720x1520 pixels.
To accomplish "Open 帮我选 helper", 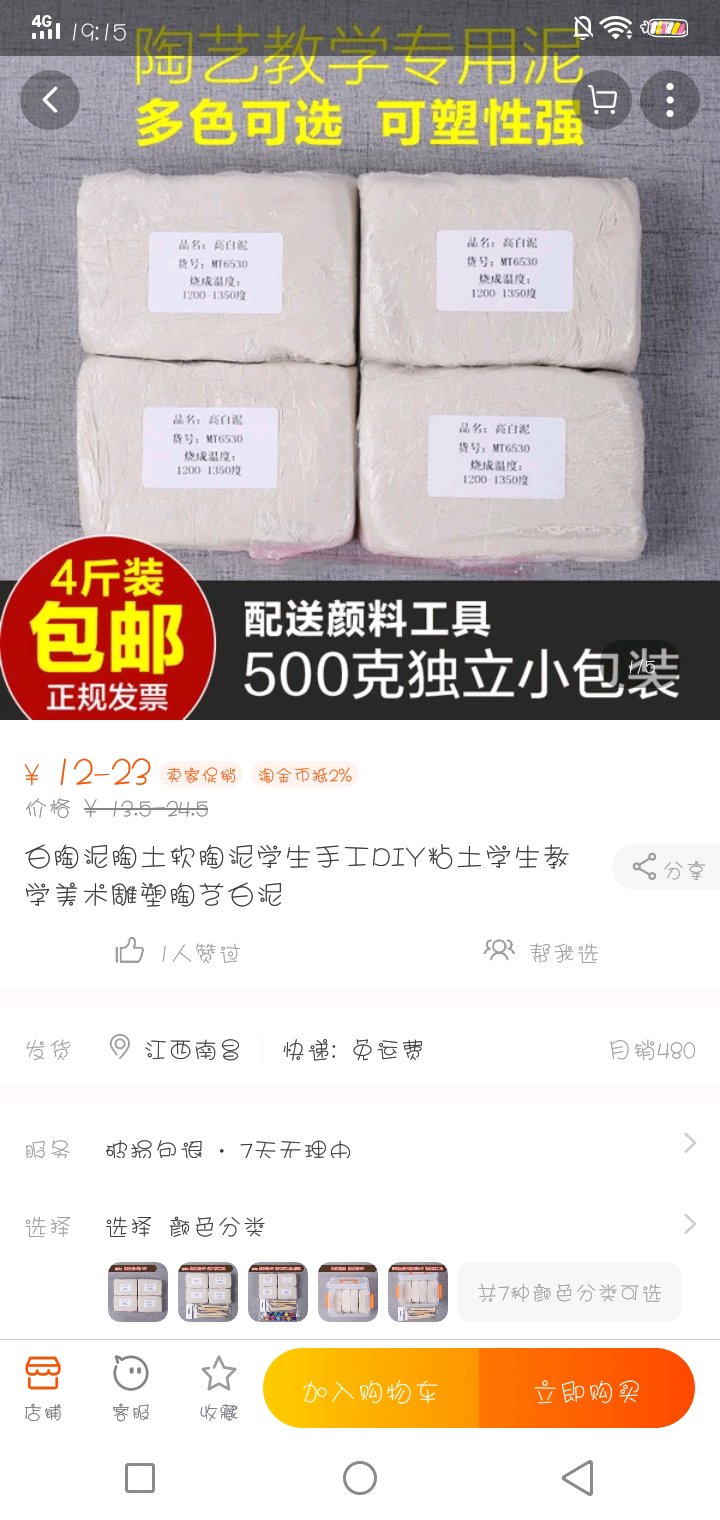I will 541,951.
